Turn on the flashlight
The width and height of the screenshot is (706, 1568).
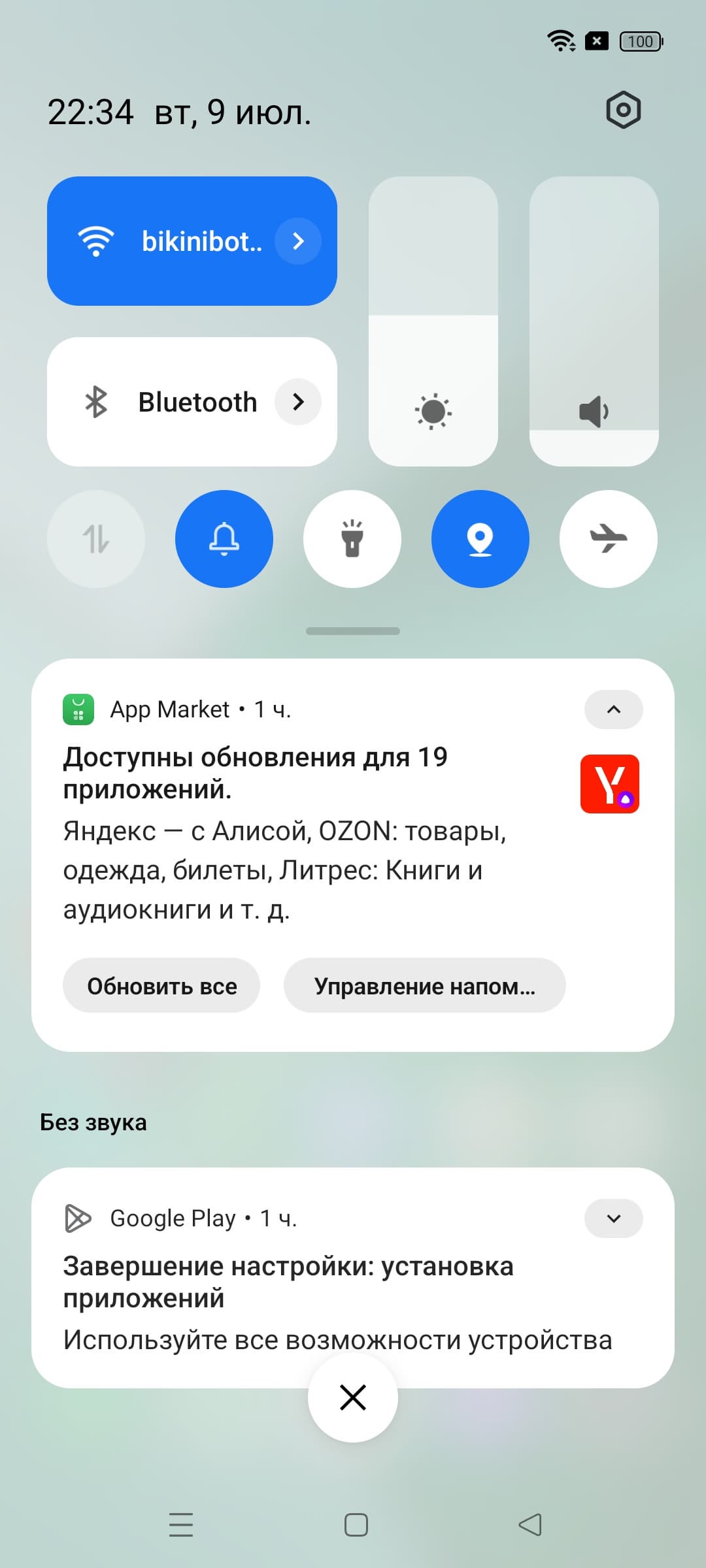coord(352,539)
